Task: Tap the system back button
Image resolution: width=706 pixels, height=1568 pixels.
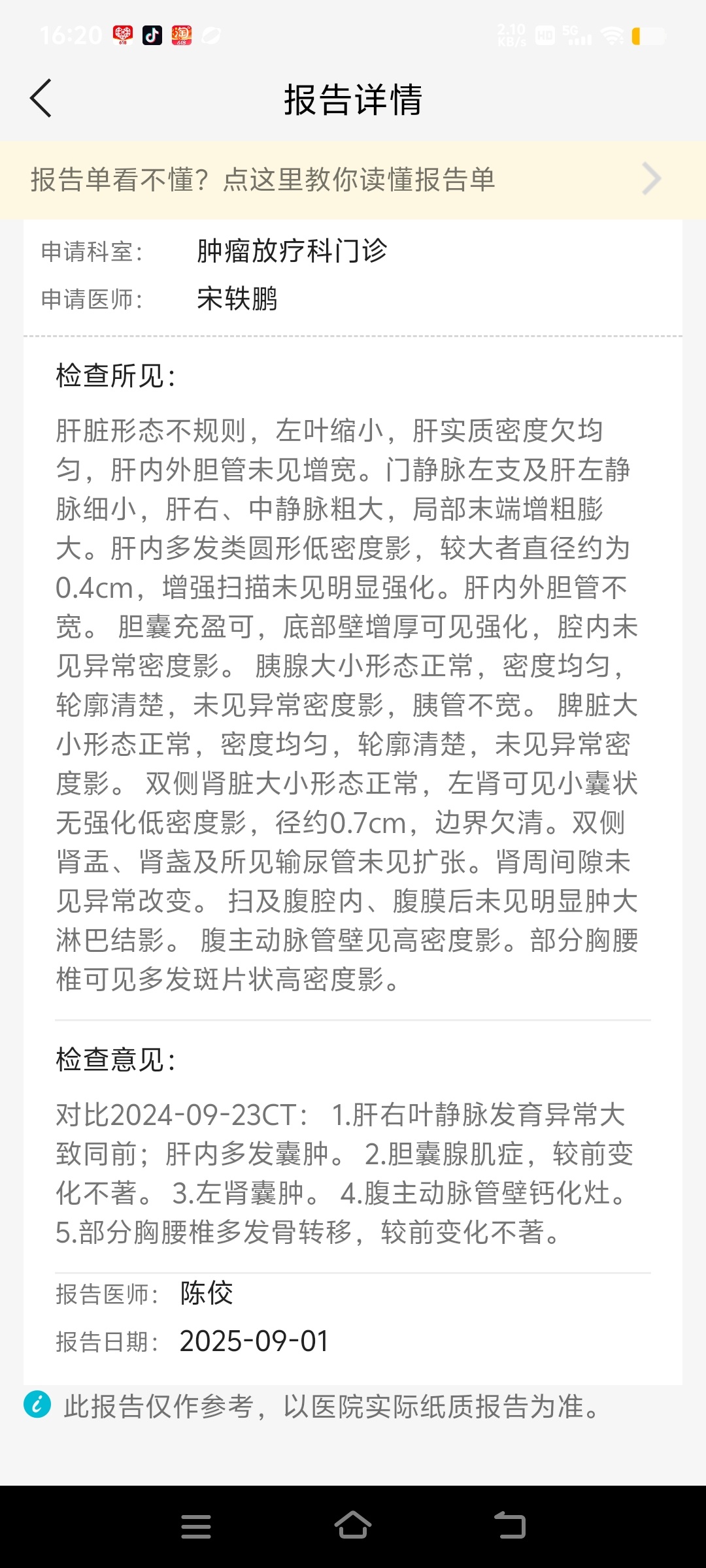Action: [510, 1526]
